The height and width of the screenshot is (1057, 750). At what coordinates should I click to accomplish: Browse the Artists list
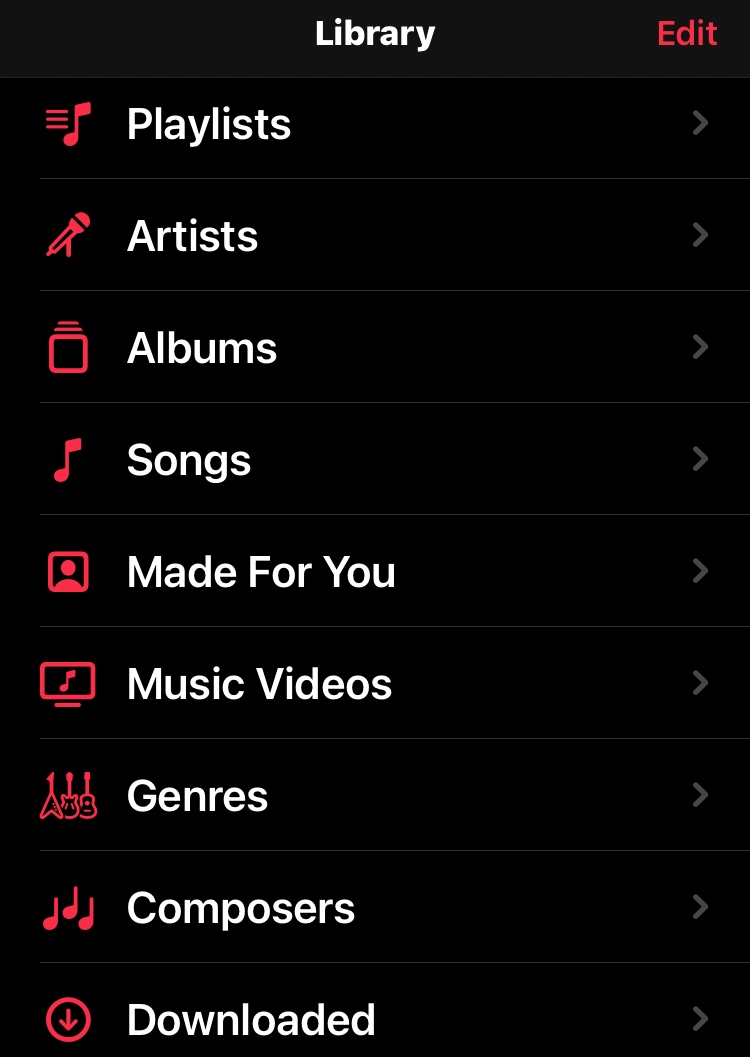click(x=193, y=237)
